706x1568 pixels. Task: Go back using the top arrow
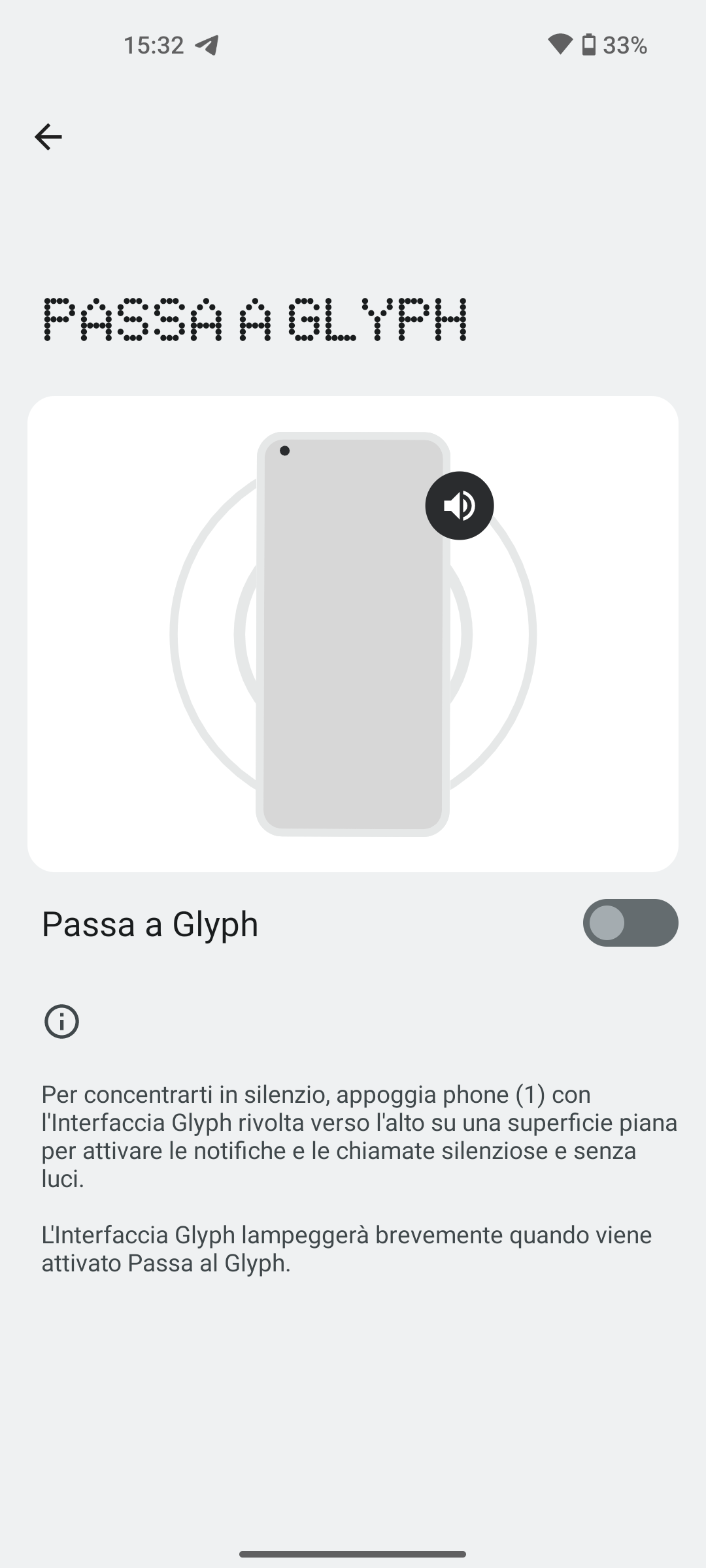click(x=48, y=137)
